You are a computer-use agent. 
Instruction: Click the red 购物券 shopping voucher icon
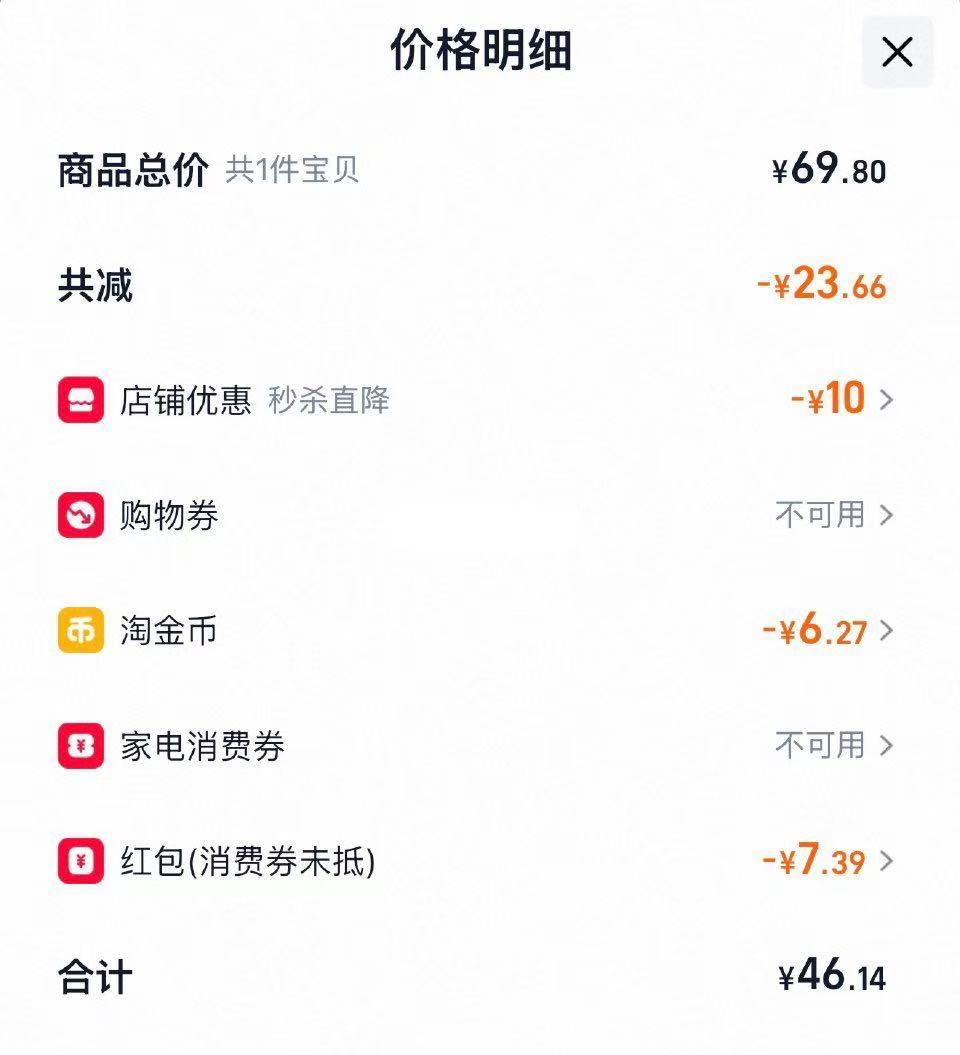click(80, 516)
